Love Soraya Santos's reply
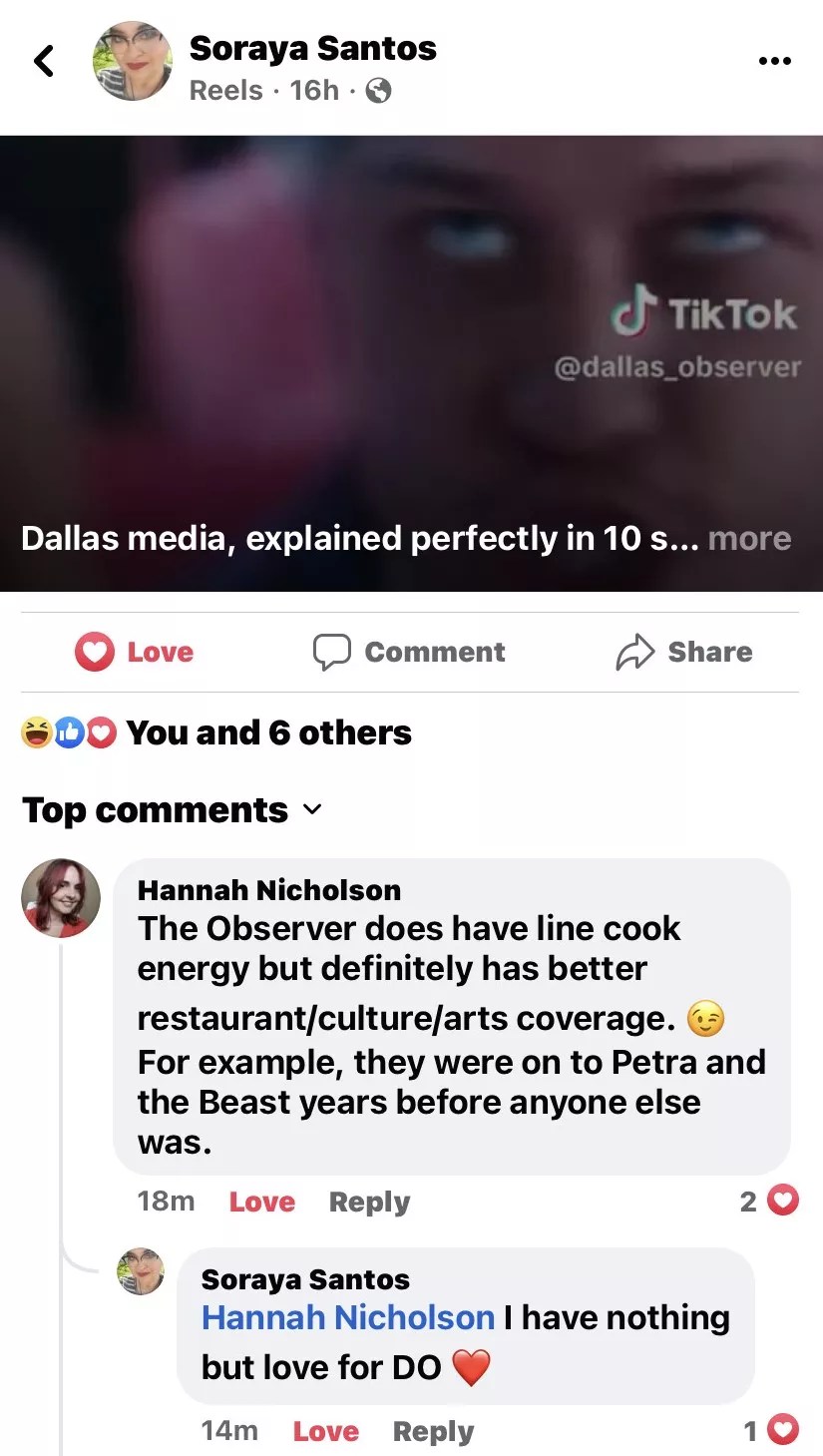The height and width of the screenshot is (1456, 823). click(325, 1431)
